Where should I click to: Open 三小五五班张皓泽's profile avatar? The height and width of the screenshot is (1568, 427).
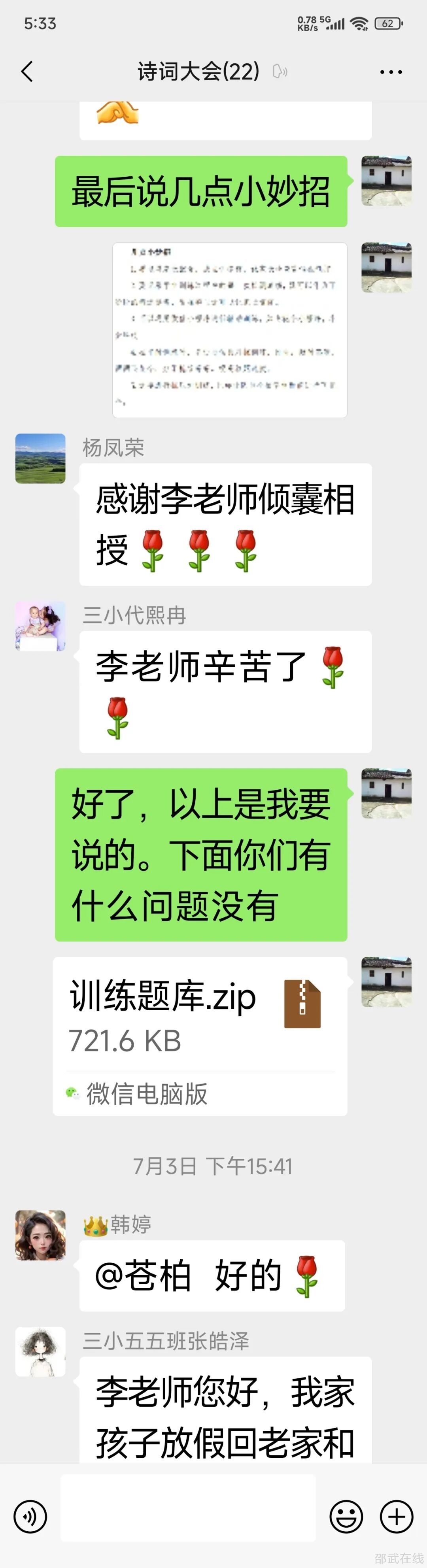(x=40, y=1351)
